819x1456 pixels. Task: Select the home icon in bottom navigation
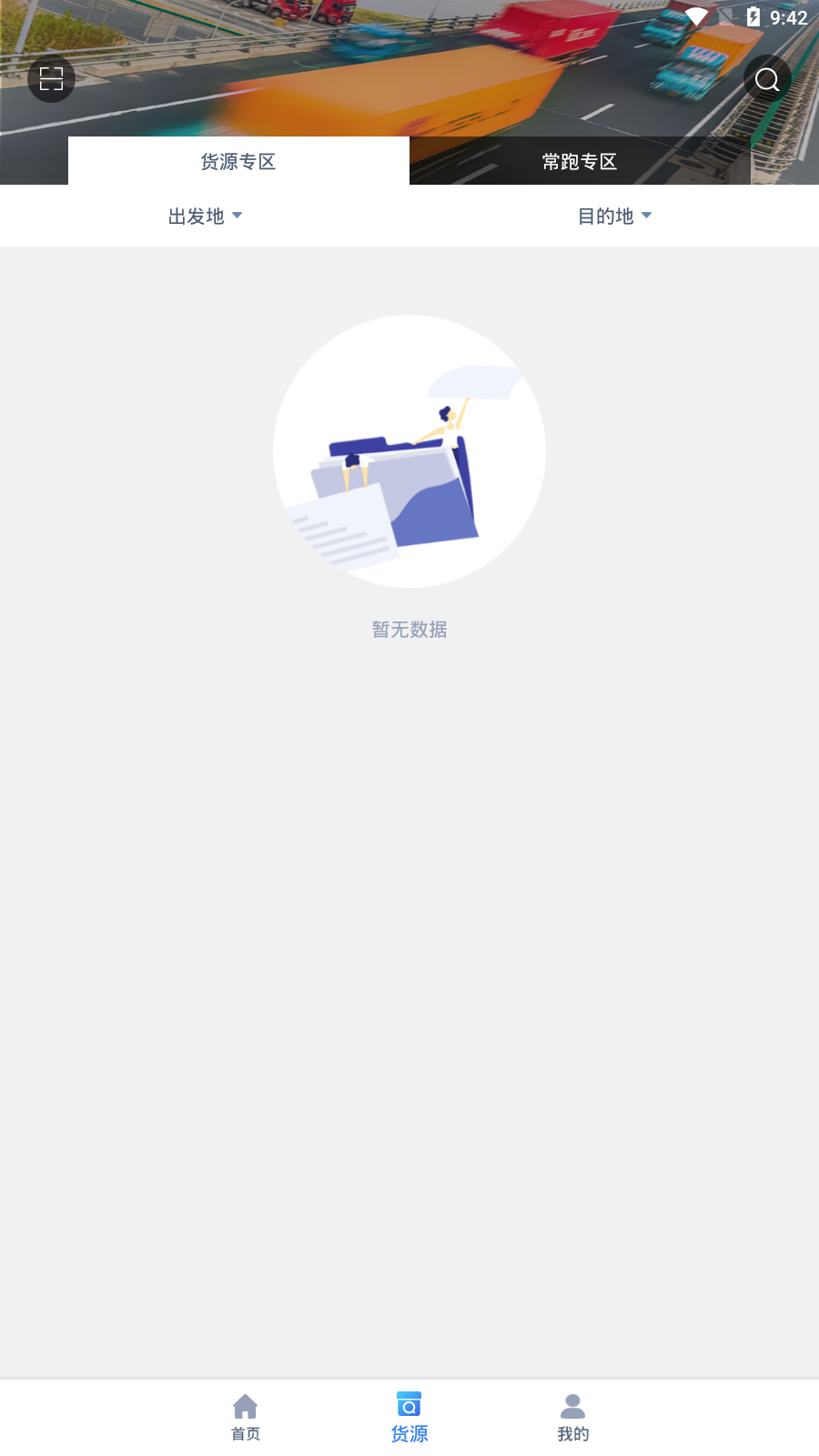(x=245, y=1406)
